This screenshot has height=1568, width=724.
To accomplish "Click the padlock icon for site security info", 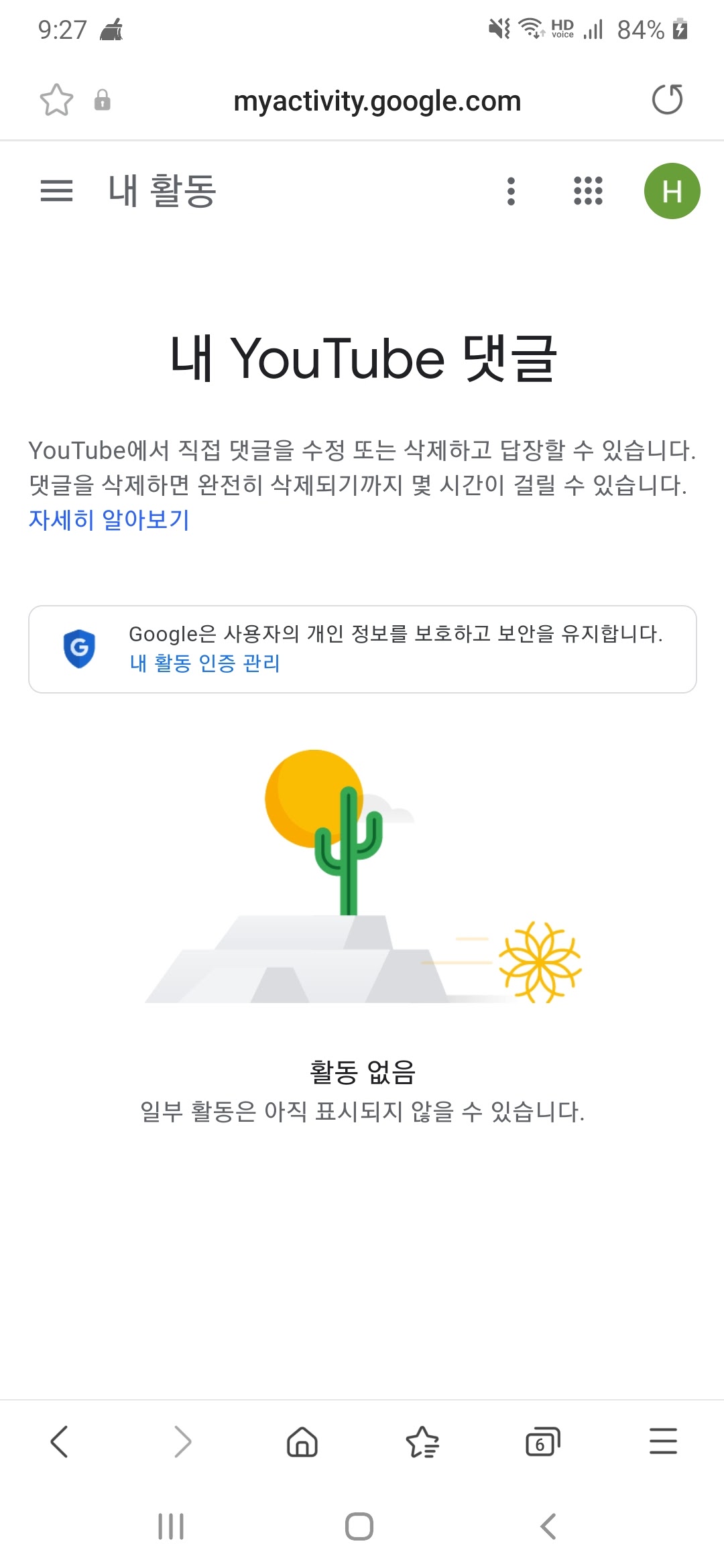I will [102, 101].
